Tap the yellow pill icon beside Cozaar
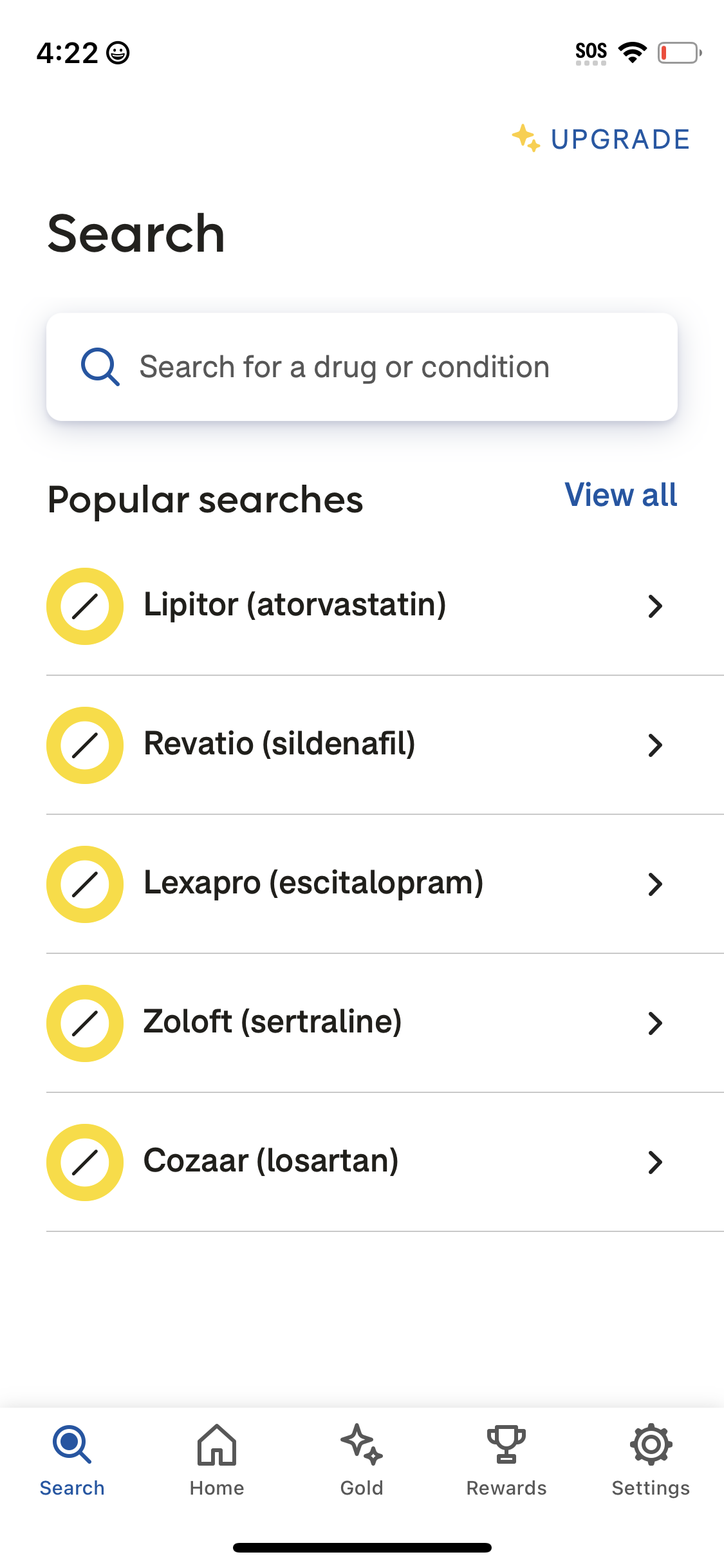724x1568 pixels. [84, 1162]
